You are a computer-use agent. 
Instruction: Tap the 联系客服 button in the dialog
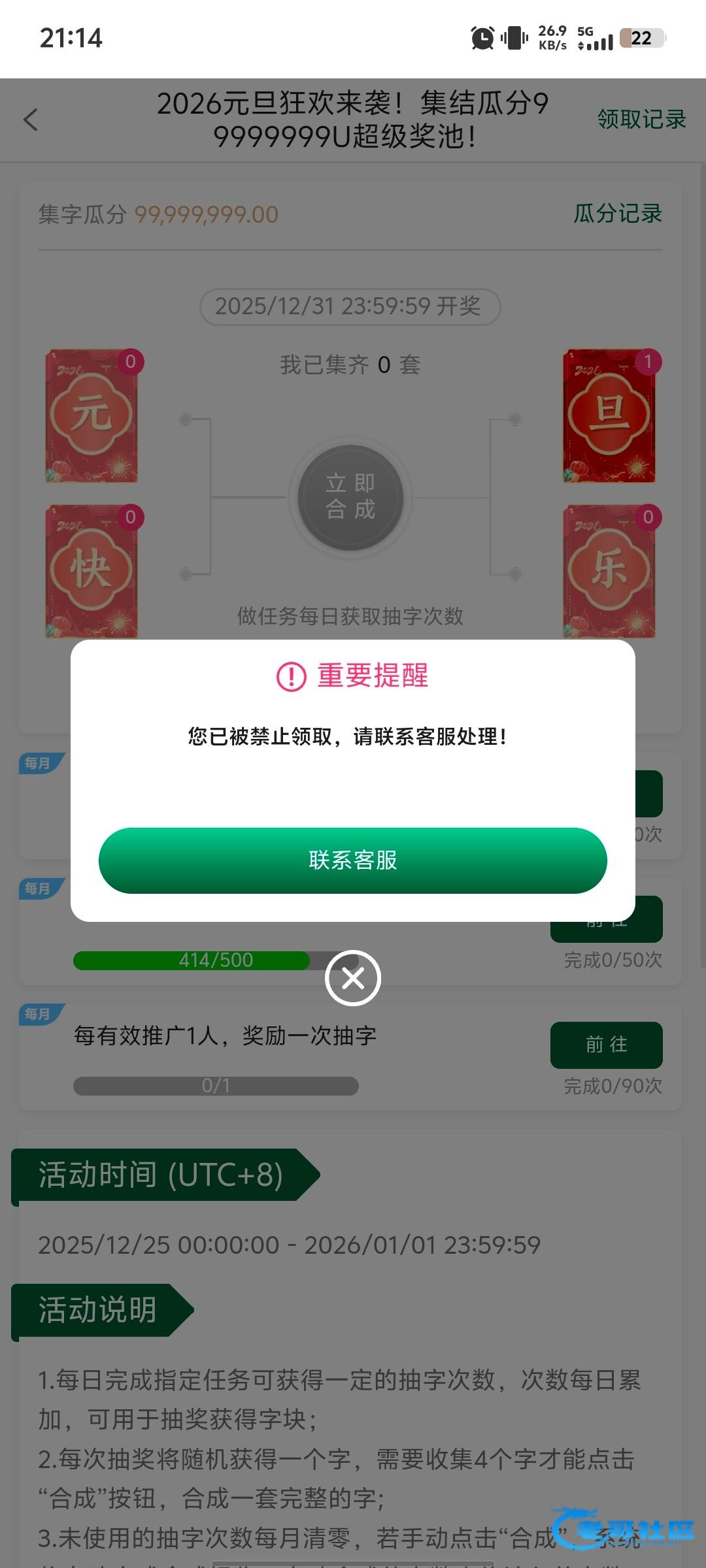point(352,860)
